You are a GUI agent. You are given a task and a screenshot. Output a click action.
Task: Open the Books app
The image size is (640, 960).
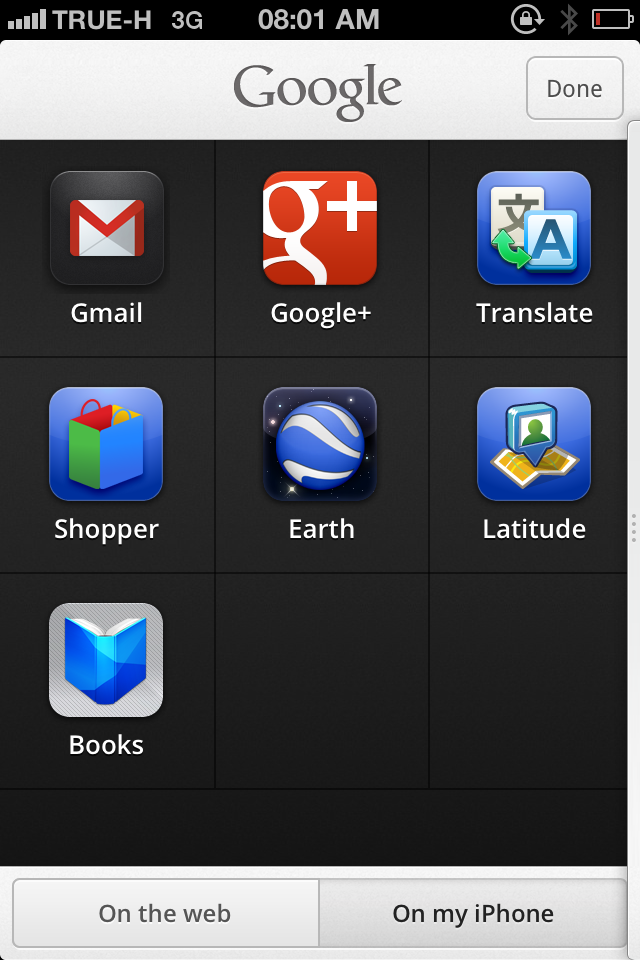pos(106,660)
